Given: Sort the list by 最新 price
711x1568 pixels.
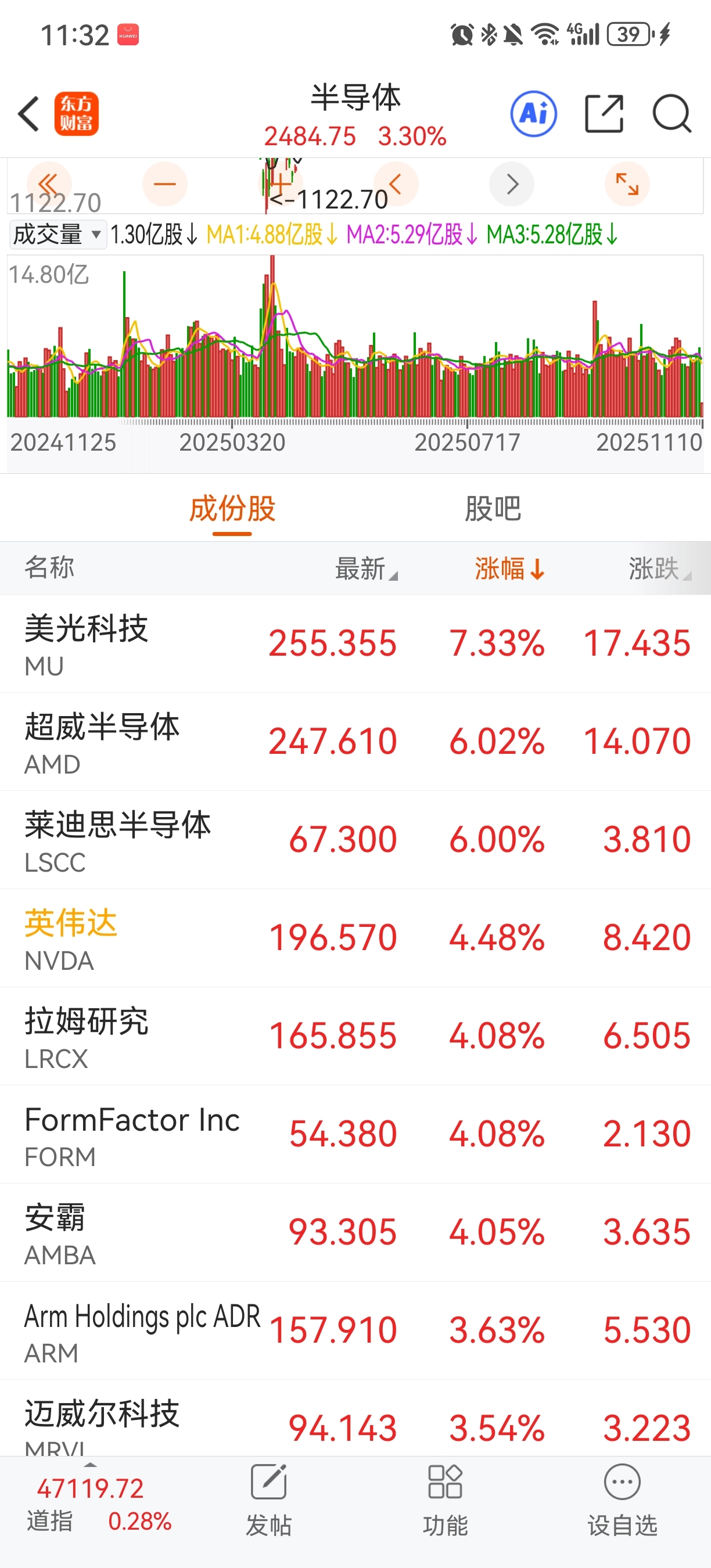Looking at the screenshot, I should tap(365, 569).
